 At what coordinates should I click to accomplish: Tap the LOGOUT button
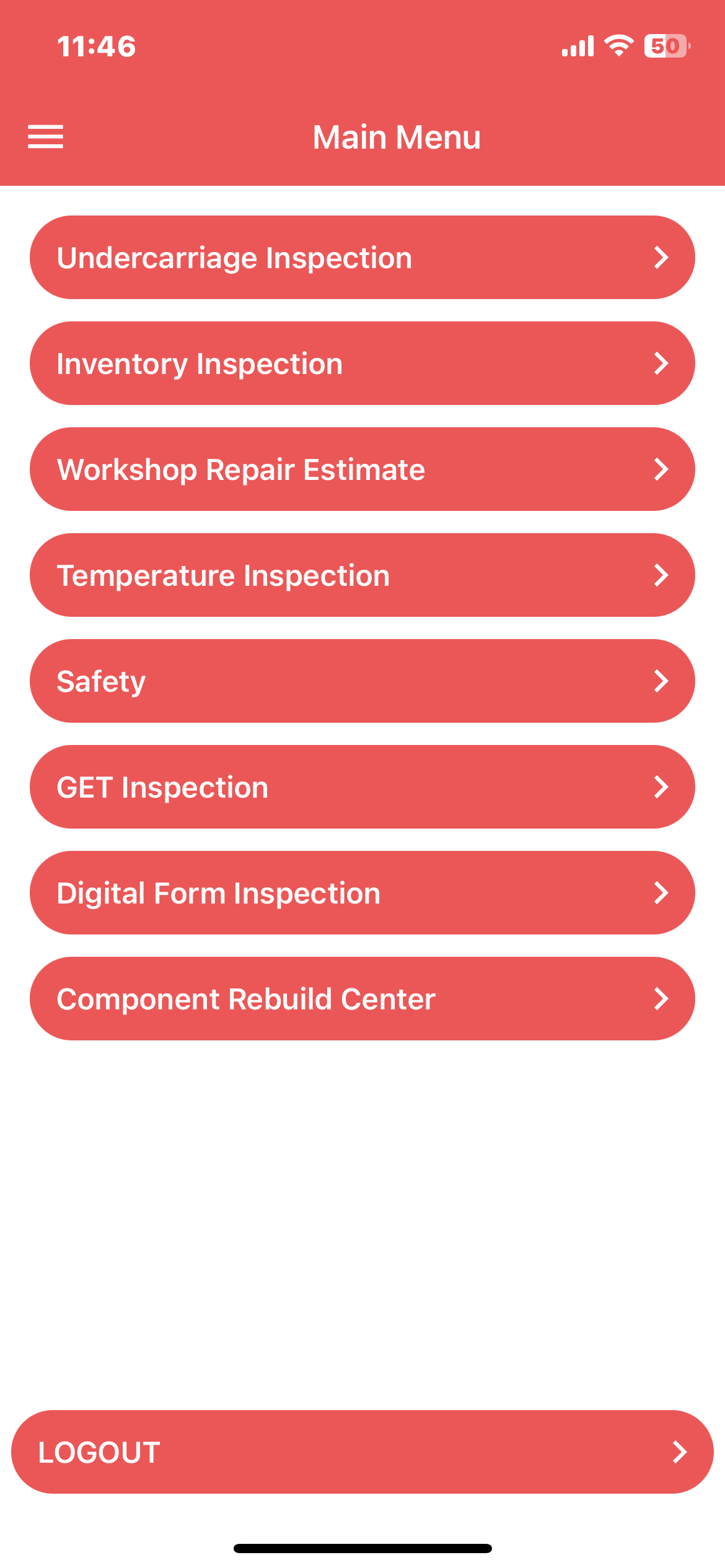click(362, 1452)
